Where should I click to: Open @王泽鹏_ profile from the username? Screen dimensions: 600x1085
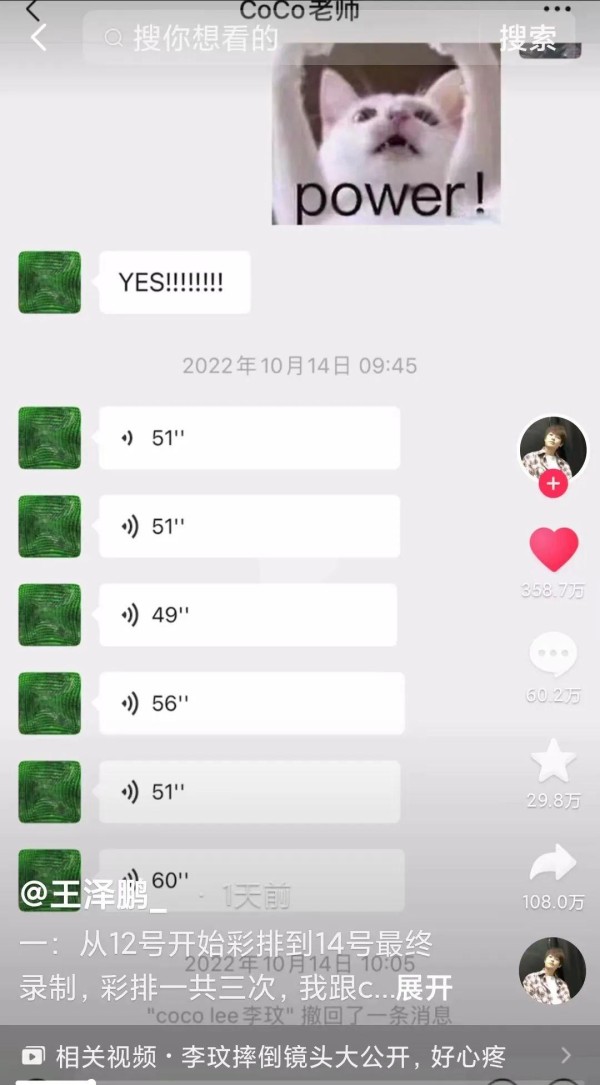tap(95, 894)
